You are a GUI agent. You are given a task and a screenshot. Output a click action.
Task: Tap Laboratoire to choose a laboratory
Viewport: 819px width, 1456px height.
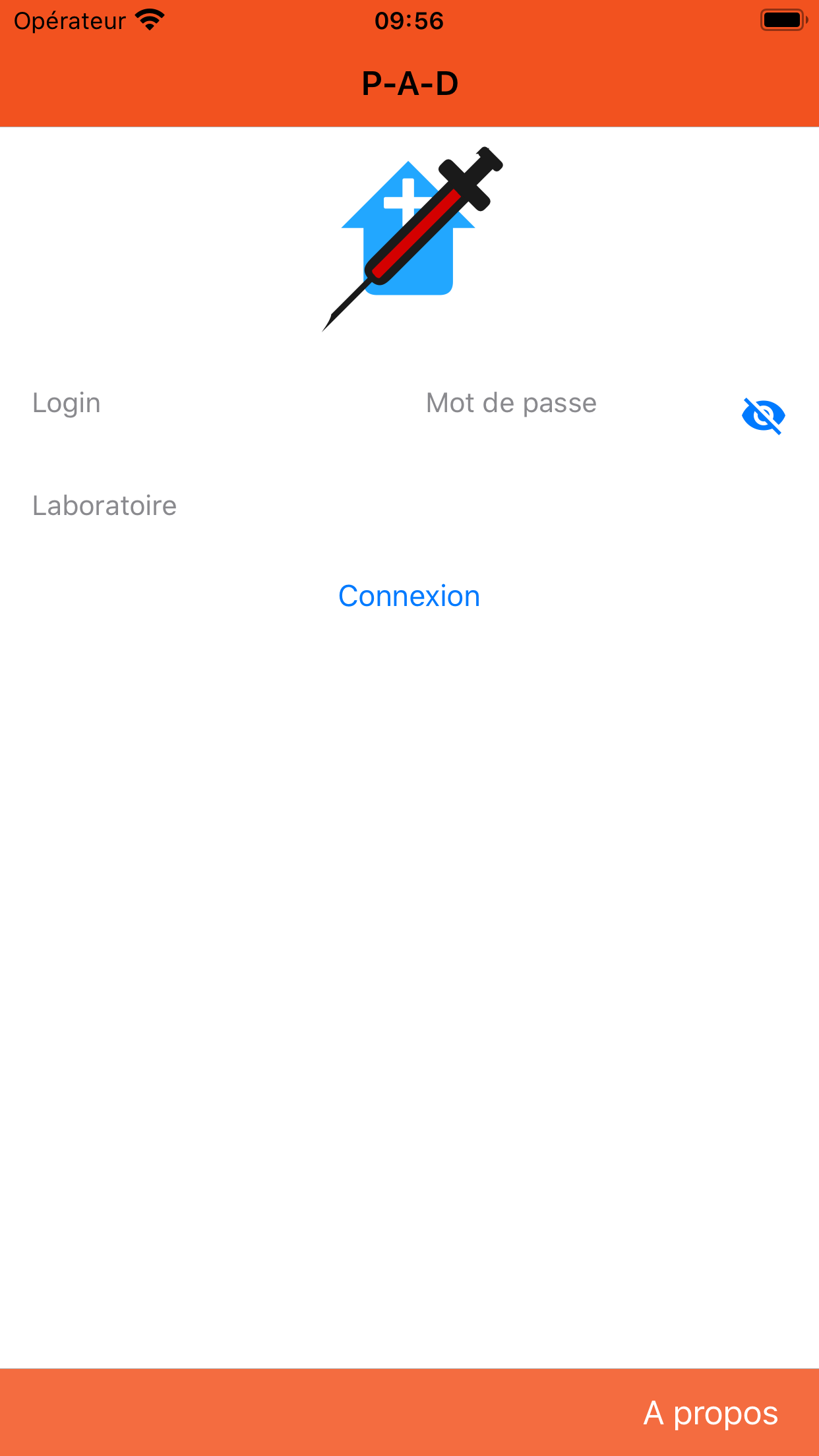(x=104, y=505)
